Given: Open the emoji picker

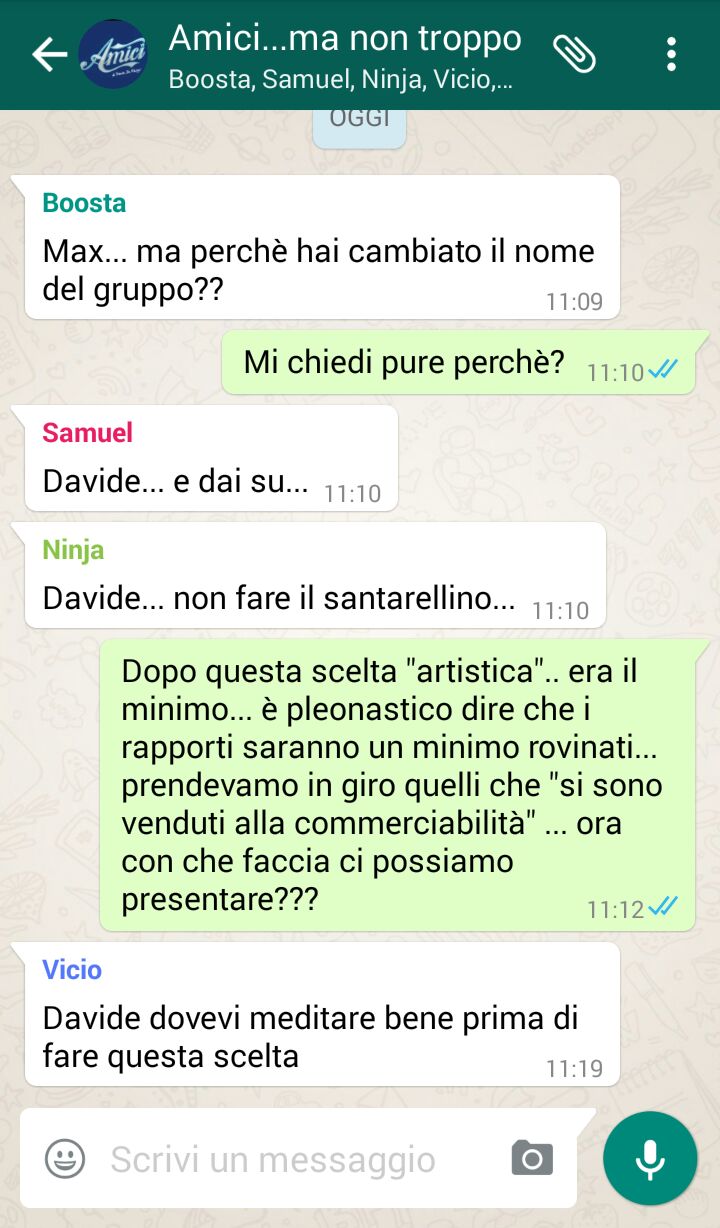Looking at the screenshot, I should (65, 1158).
